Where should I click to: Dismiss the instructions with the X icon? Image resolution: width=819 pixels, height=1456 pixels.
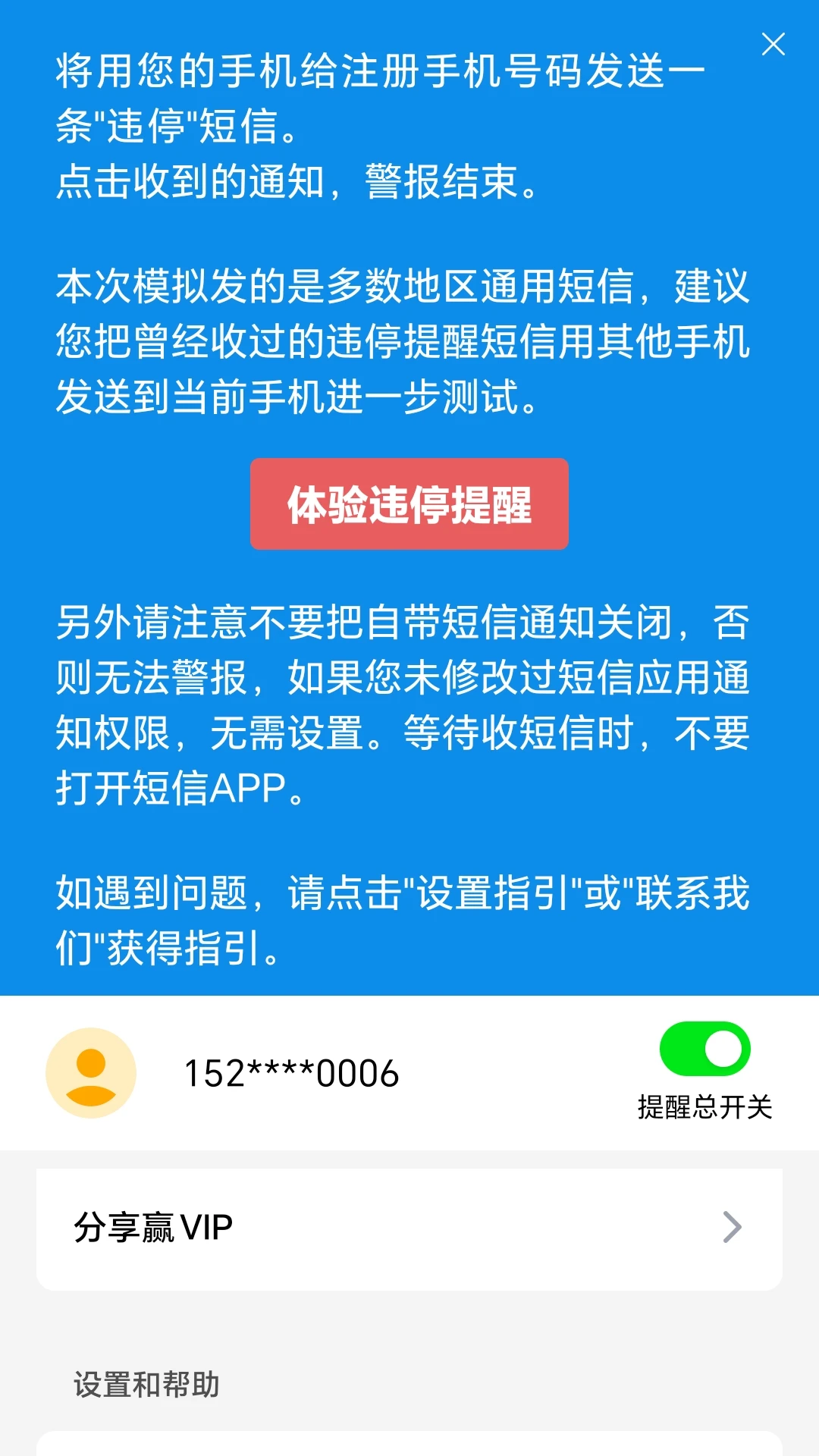773,45
